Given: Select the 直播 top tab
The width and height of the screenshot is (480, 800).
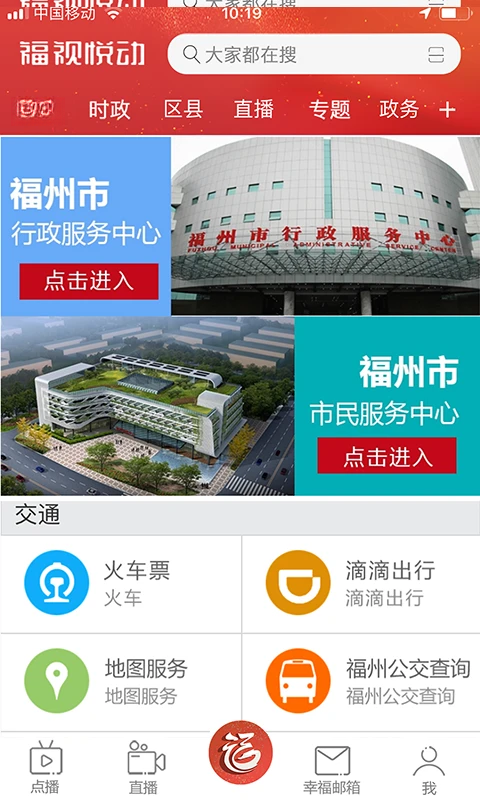Looking at the screenshot, I should pyautogui.click(x=254, y=109).
